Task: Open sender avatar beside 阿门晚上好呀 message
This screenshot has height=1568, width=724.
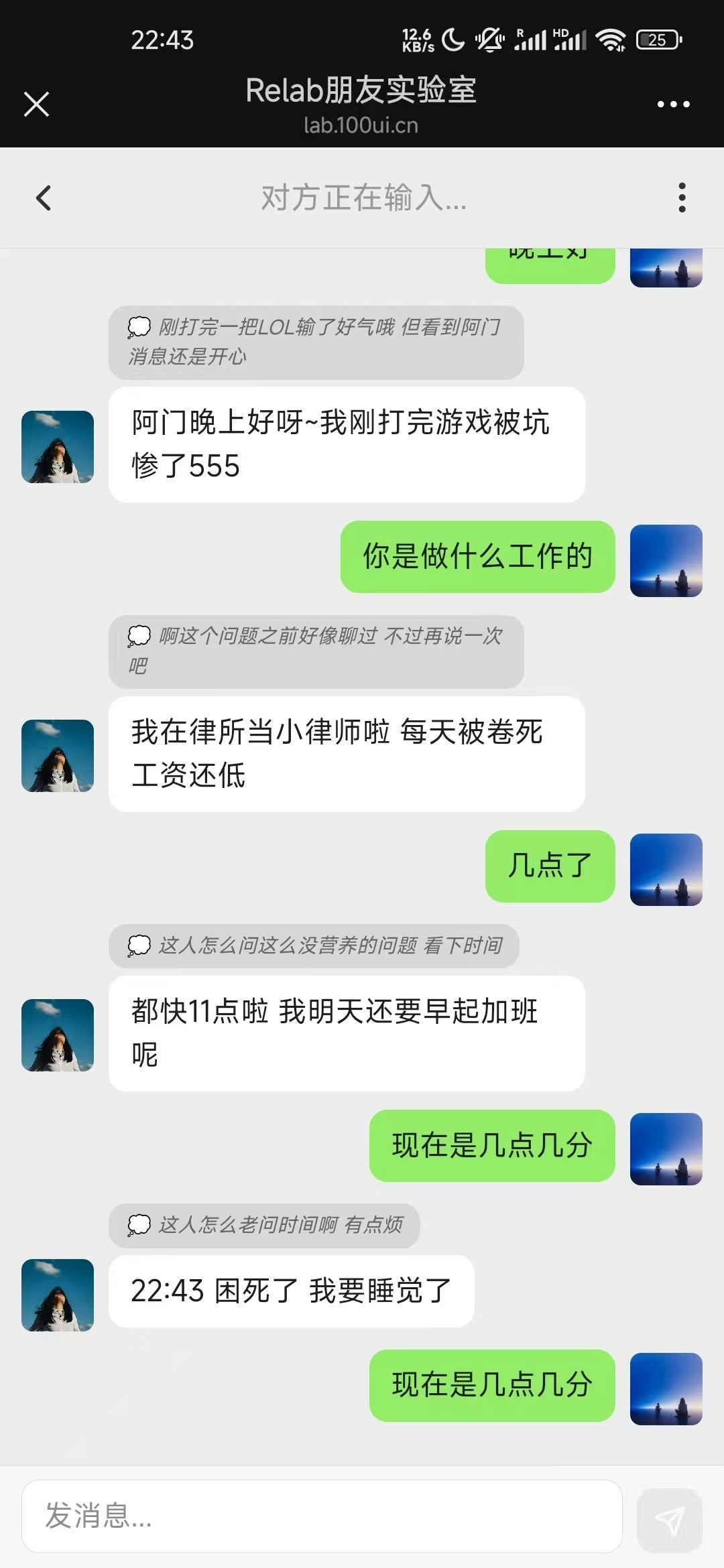Action: [x=58, y=447]
